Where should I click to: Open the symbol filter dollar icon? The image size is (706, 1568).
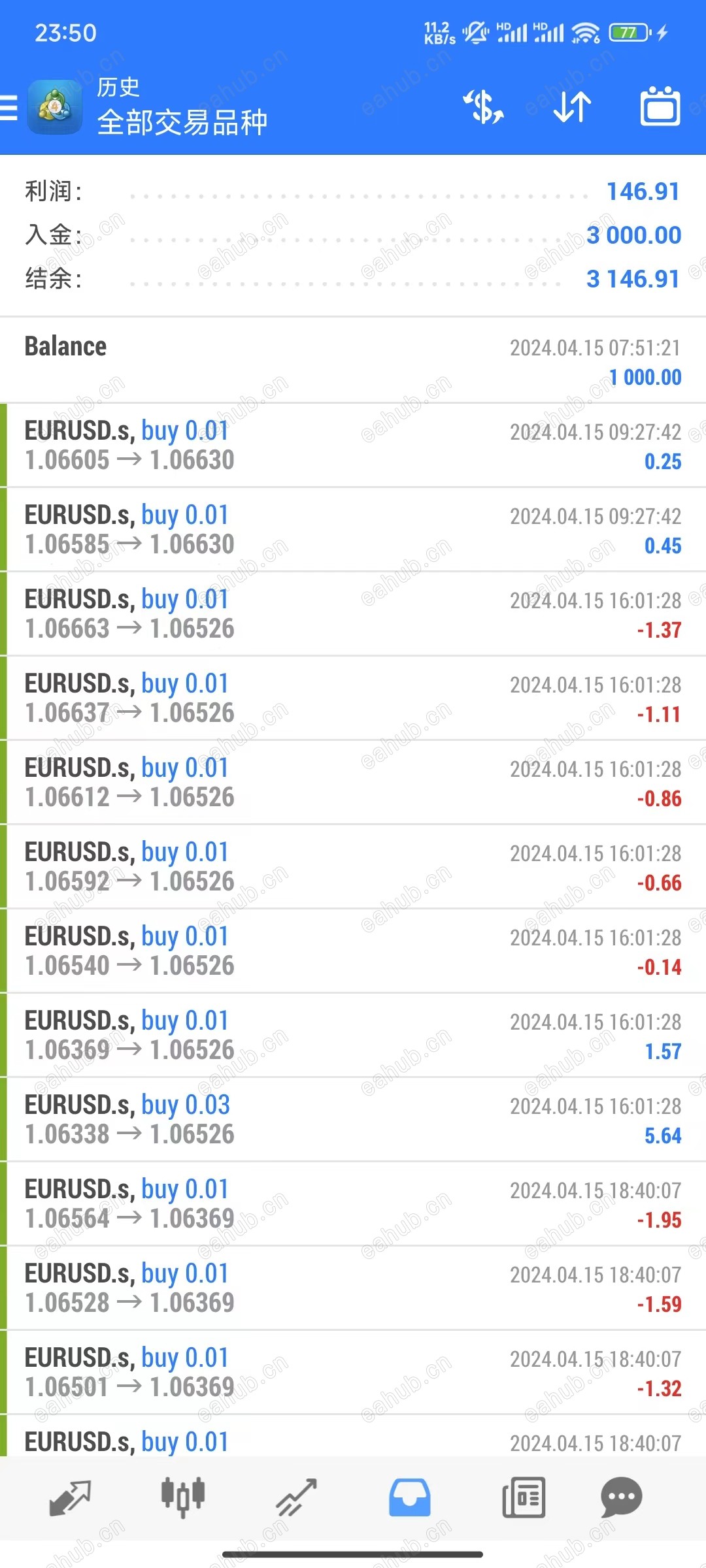click(484, 107)
